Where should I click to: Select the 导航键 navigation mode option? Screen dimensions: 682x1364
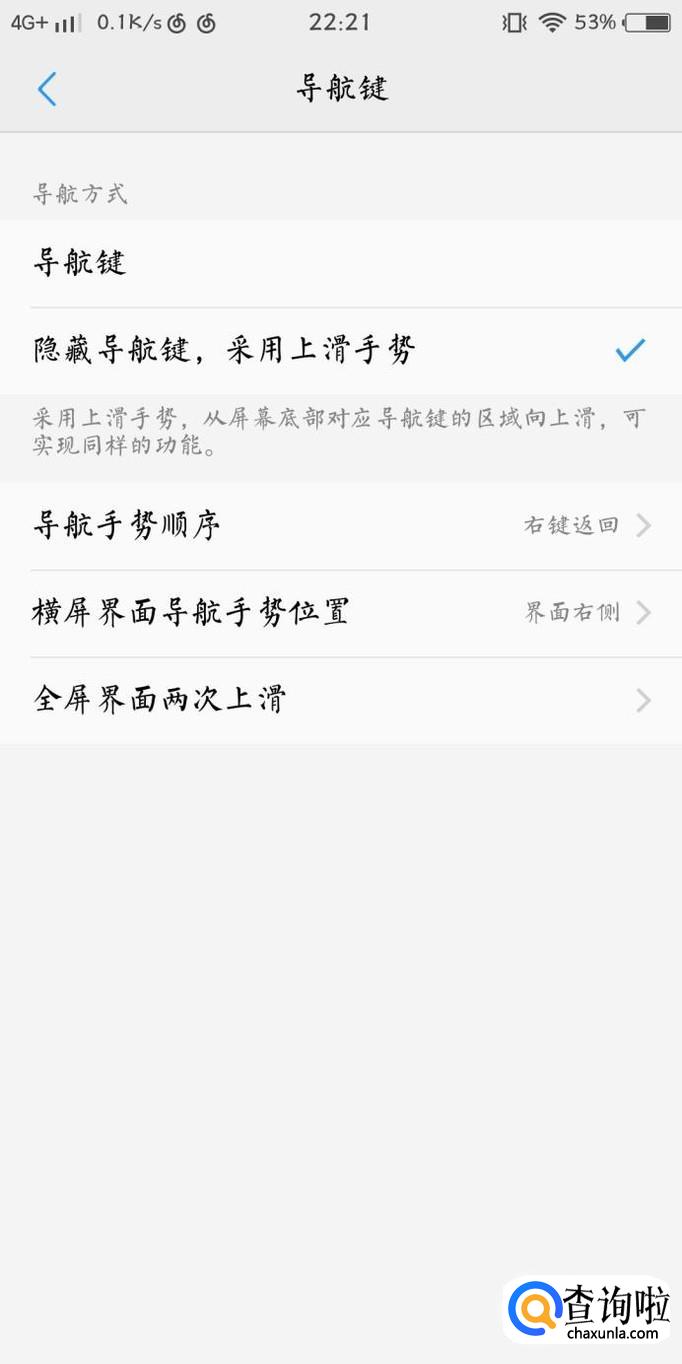340,264
